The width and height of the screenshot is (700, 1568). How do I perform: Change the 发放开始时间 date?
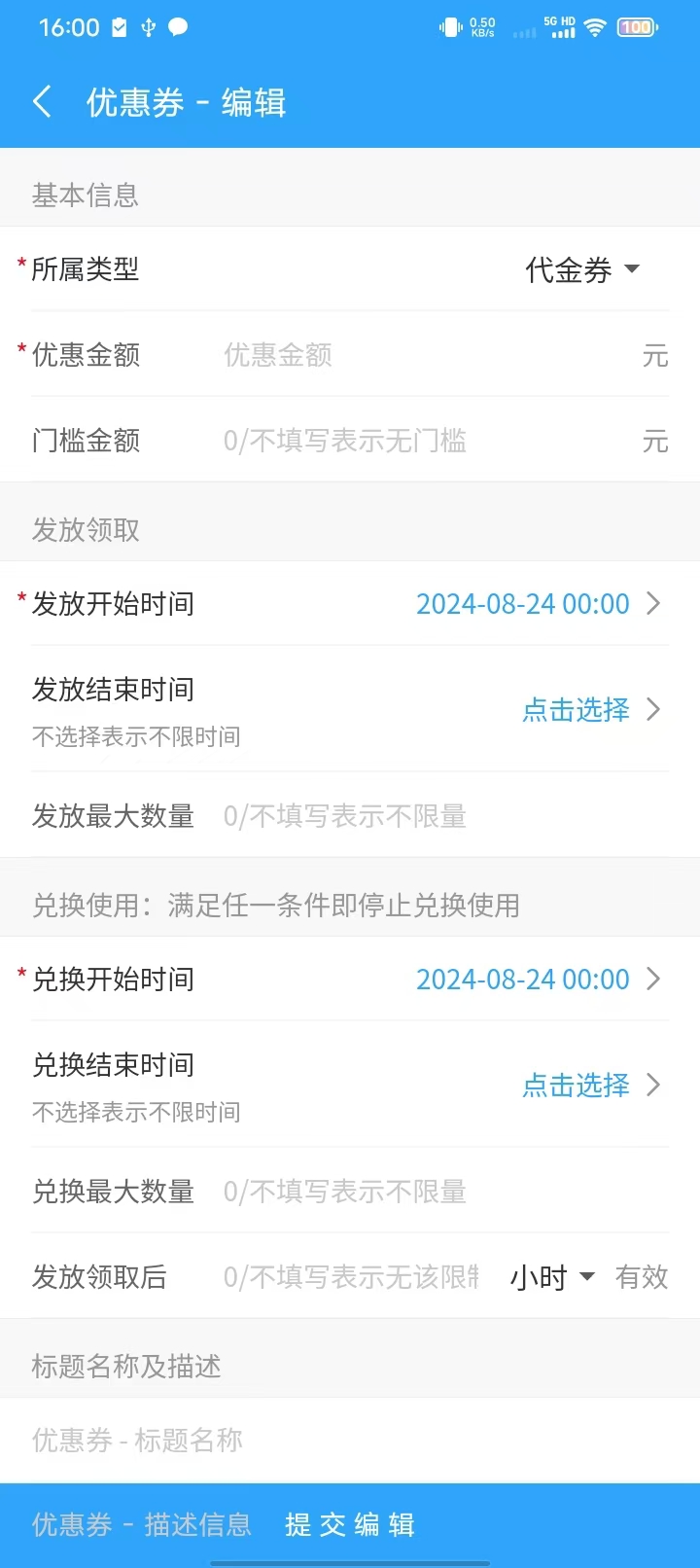(539, 603)
